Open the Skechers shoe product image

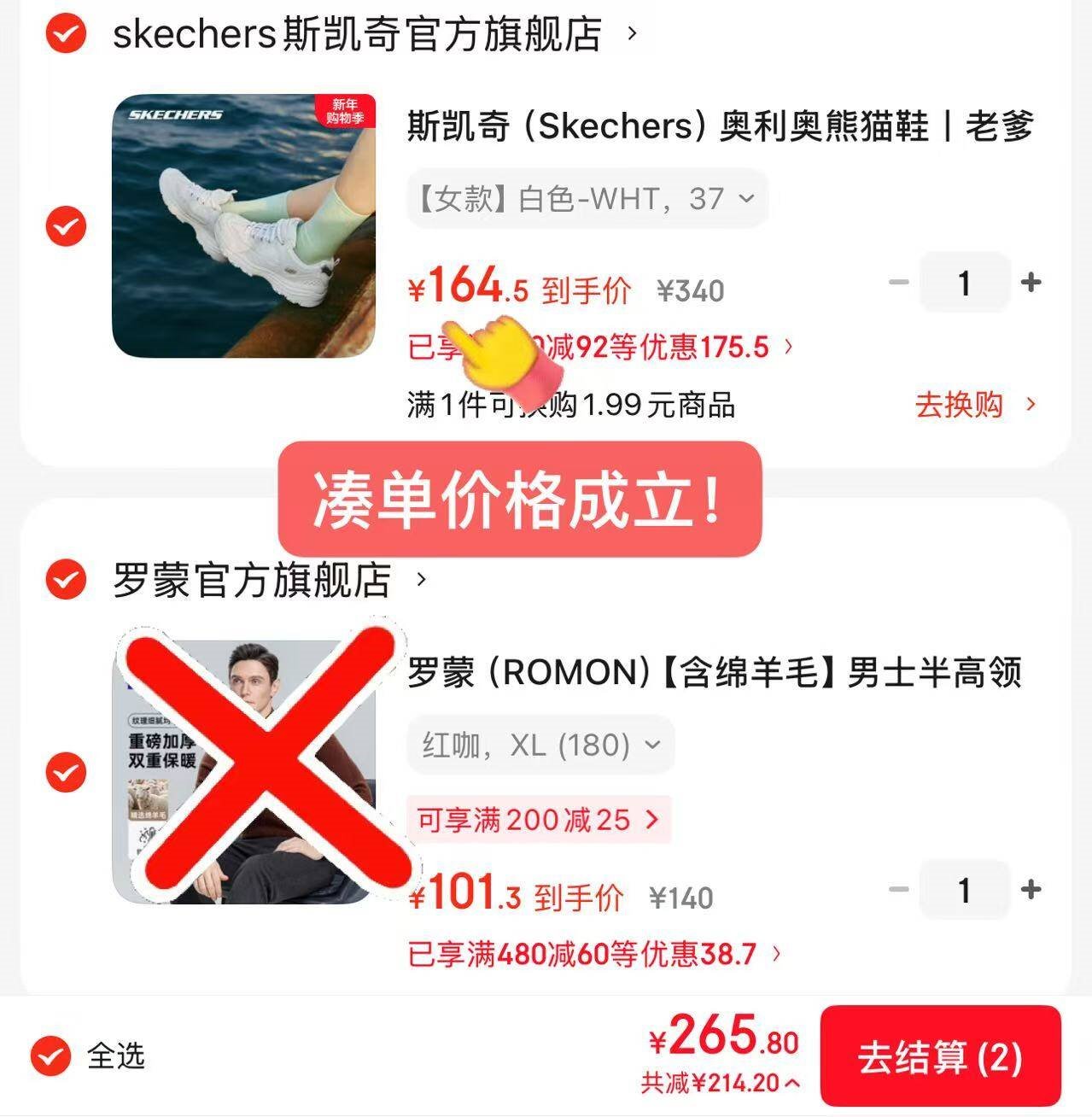click(243, 226)
